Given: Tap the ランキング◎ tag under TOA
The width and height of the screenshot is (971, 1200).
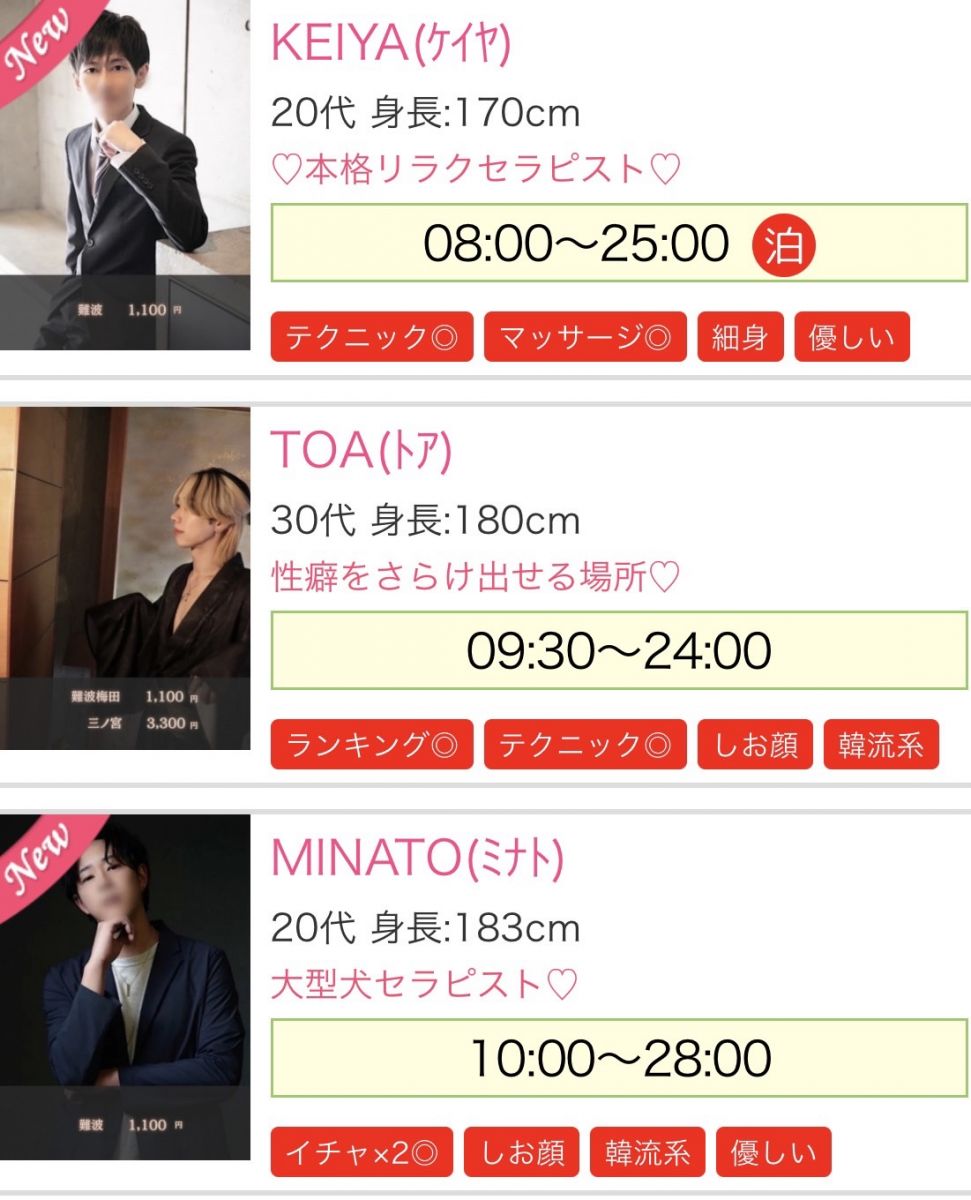Looking at the screenshot, I should [x=372, y=745].
